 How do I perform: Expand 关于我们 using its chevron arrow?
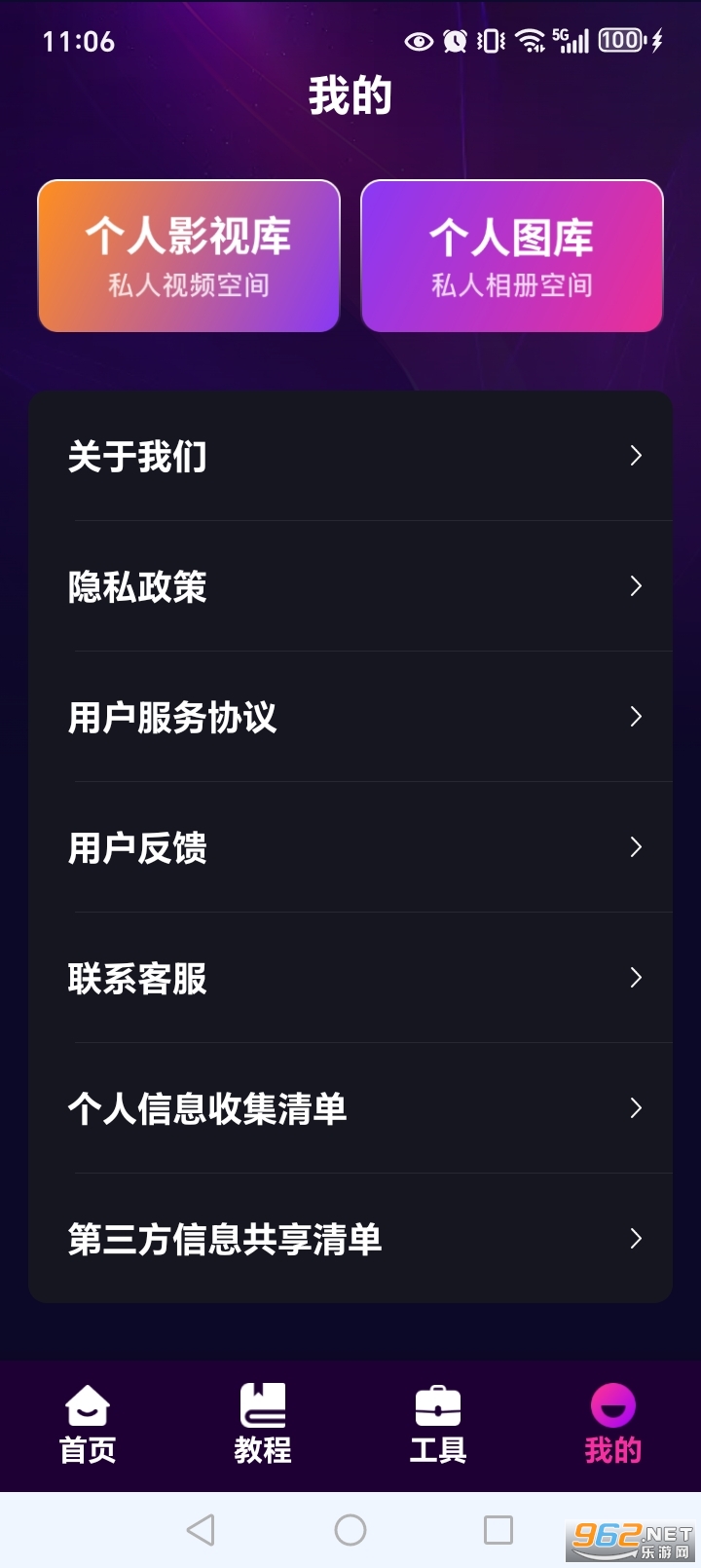pos(637,456)
